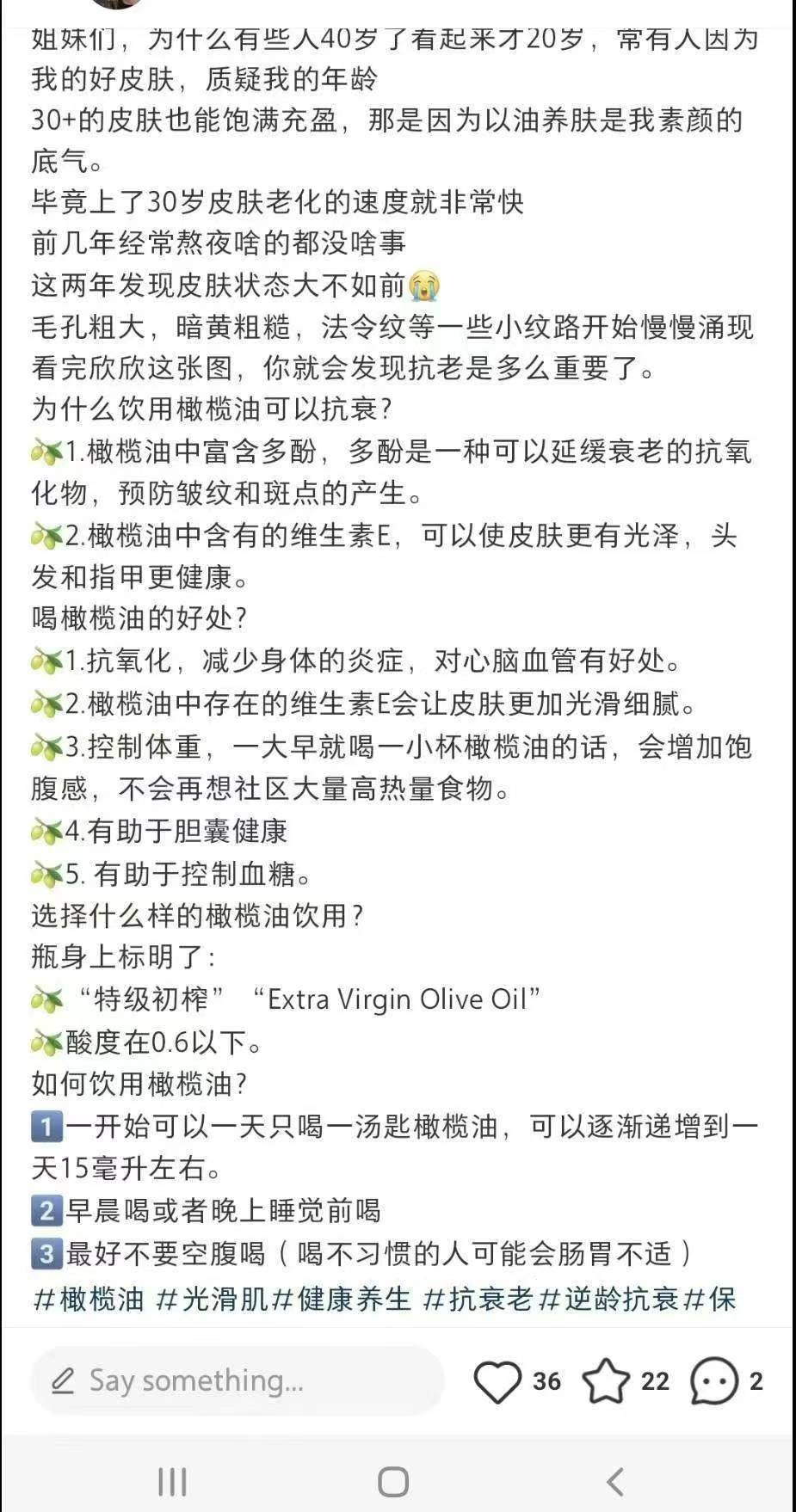Tap the collect count showing 22
Screen dimensions: 796x1512
tap(655, 1380)
